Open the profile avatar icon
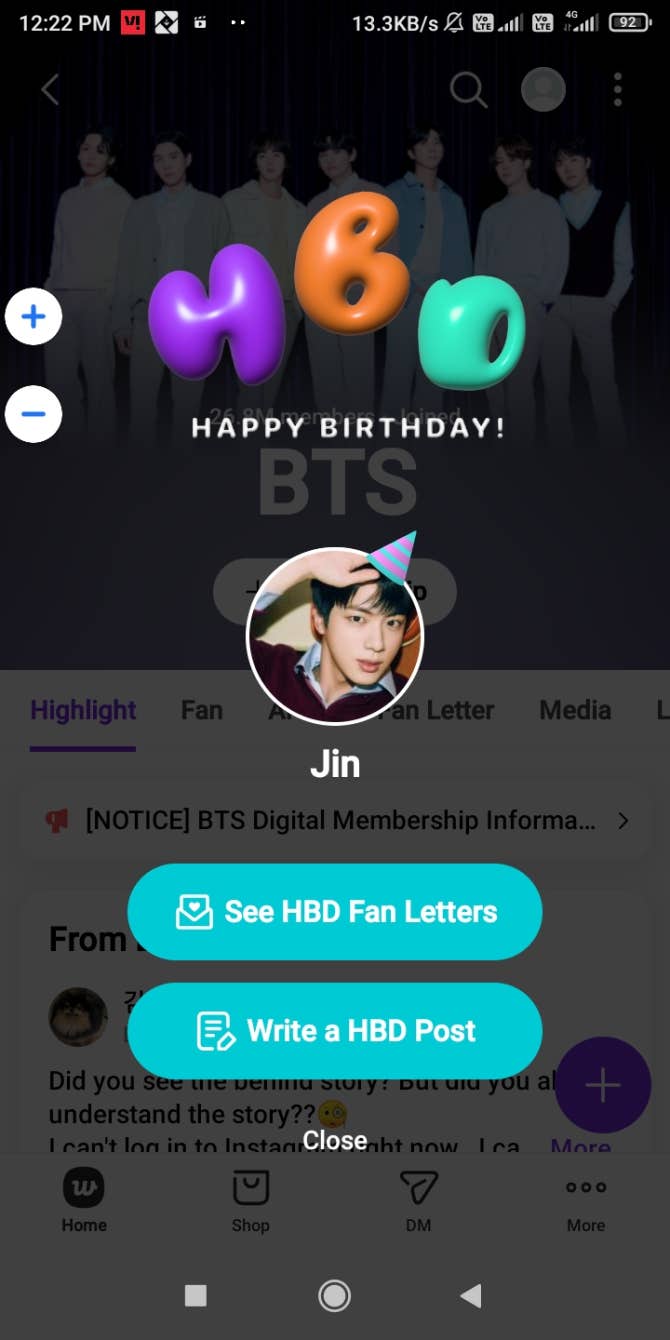670x1340 pixels. click(x=543, y=90)
